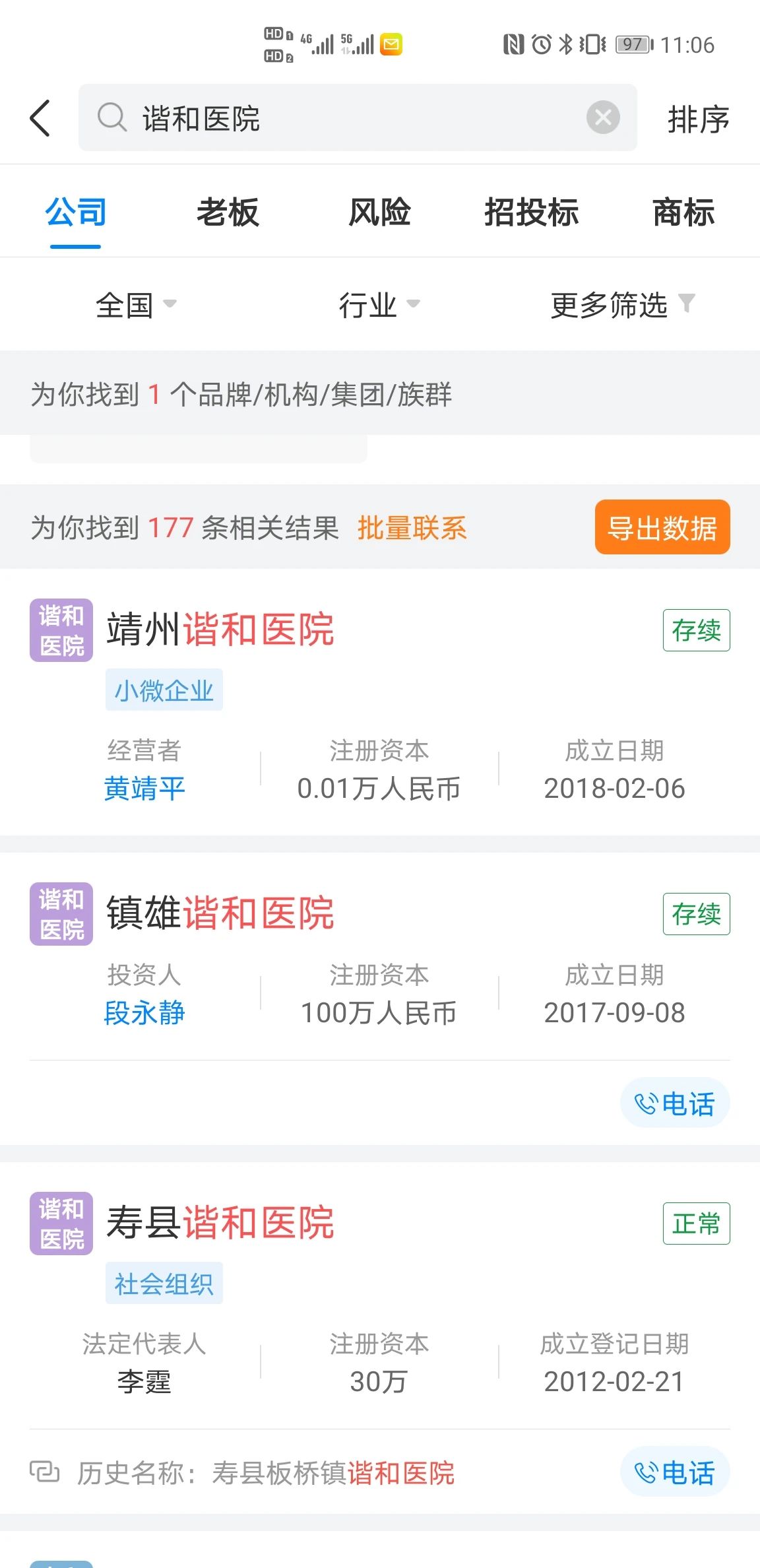Screen dimensions: 760x1568
Task: Call 寿县谐和医院 via 电话 button
Action: pos(674,1472)
